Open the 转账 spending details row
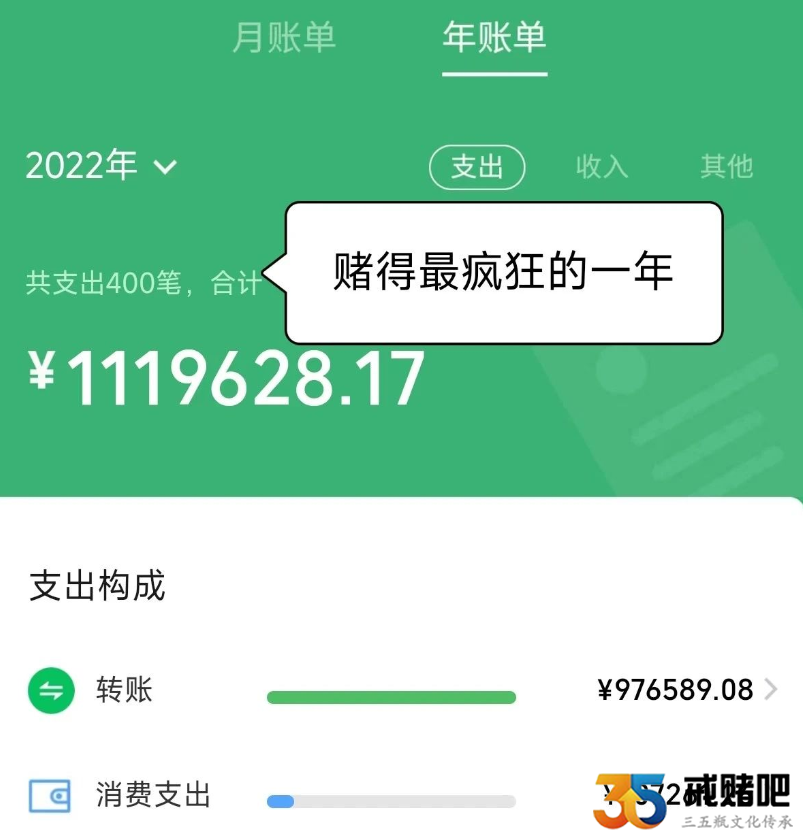The image size is (803, 840). 400,690
